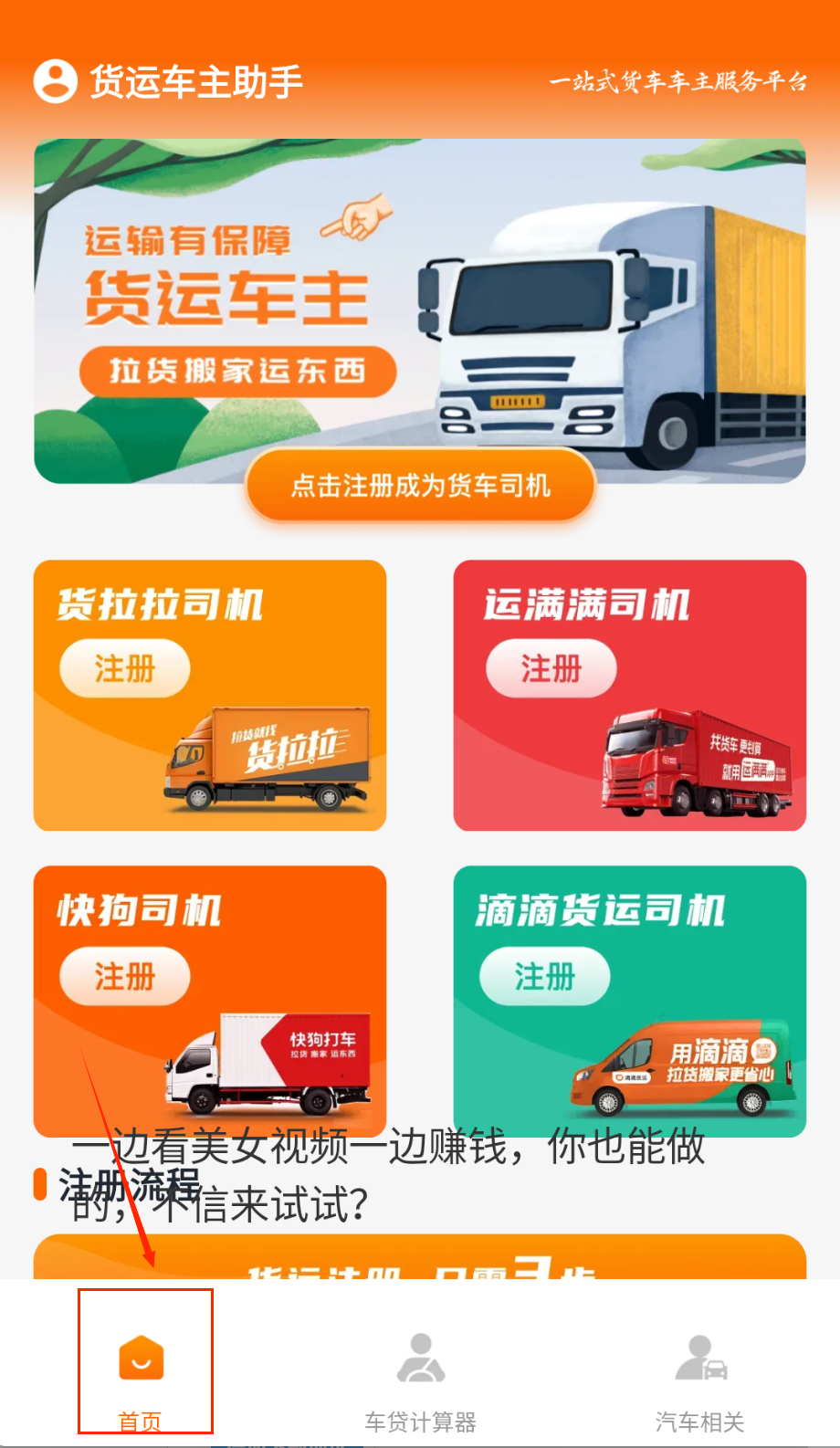This screenshot has width=840, height=1448.
Task: Switch to the 车贷计算器 tab
Action: [x=420, y=1378]
